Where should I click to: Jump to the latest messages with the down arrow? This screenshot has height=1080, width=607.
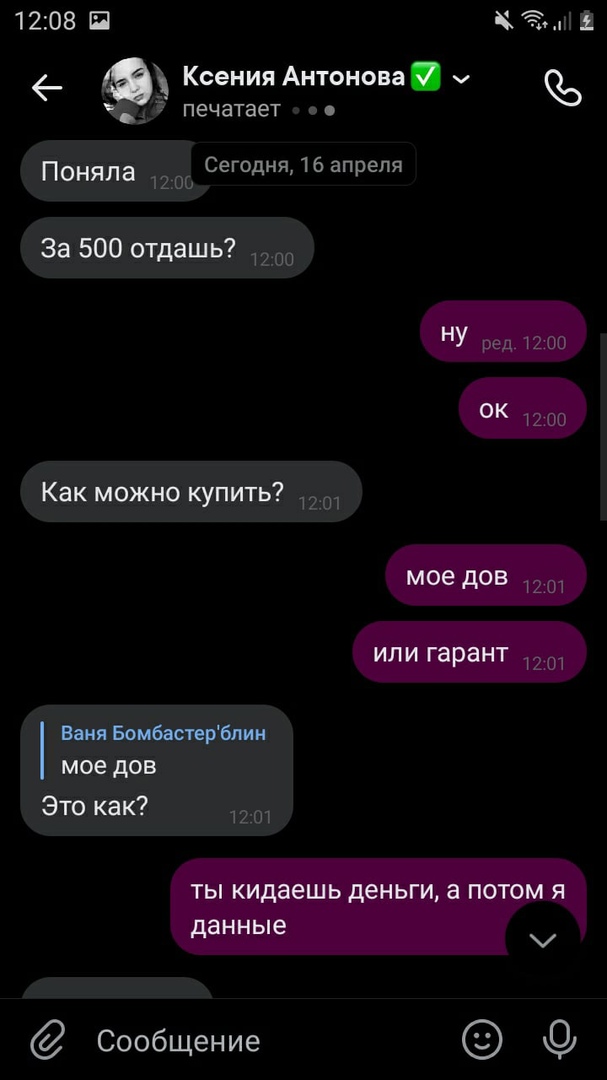(x=542, y=940)
